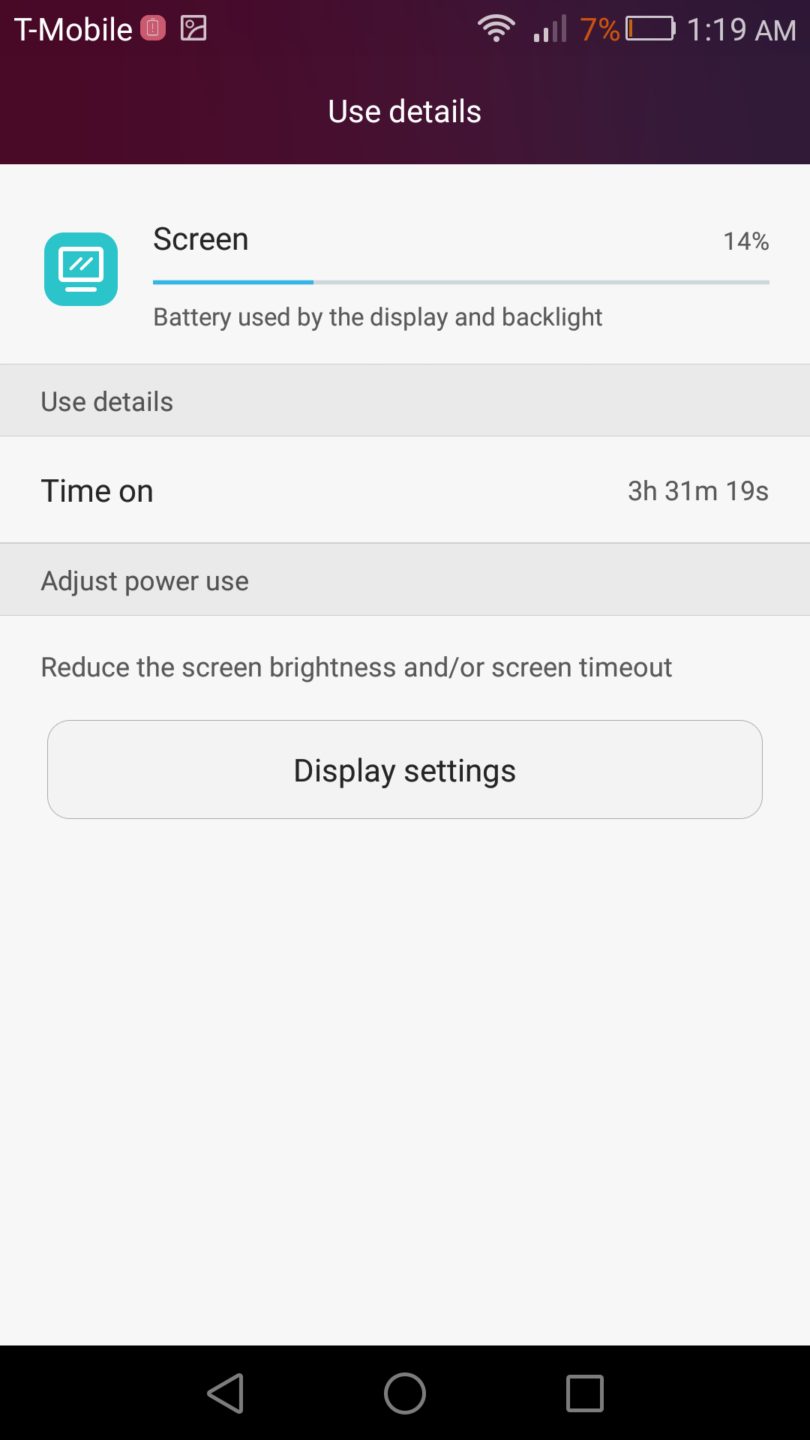The width and height of the screenshot is (810, 1440).
Task: Tap the screenshot notification icon
Action: (193, 28)
